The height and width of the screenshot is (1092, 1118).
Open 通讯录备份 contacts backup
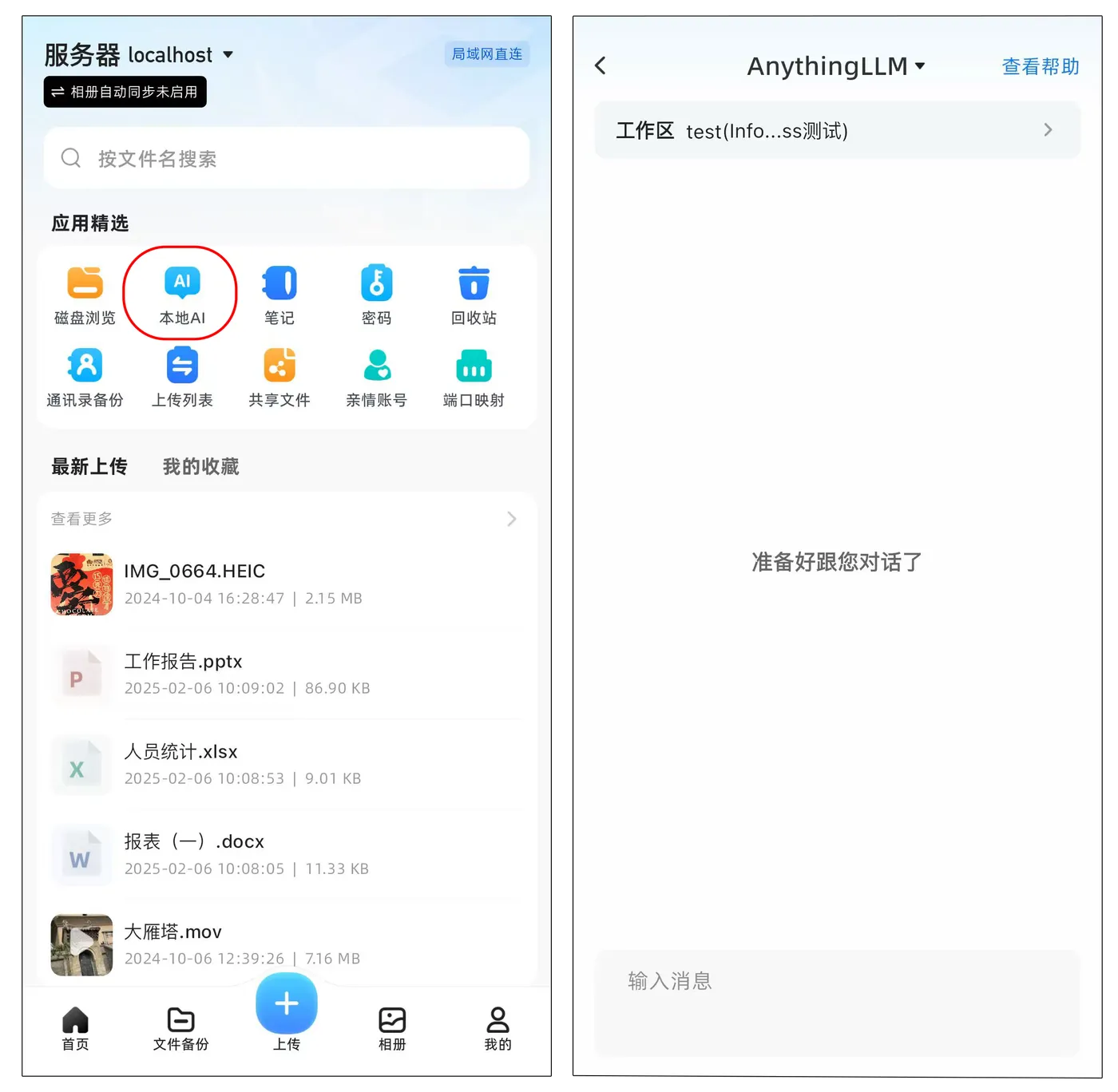(x=85, y=377)
